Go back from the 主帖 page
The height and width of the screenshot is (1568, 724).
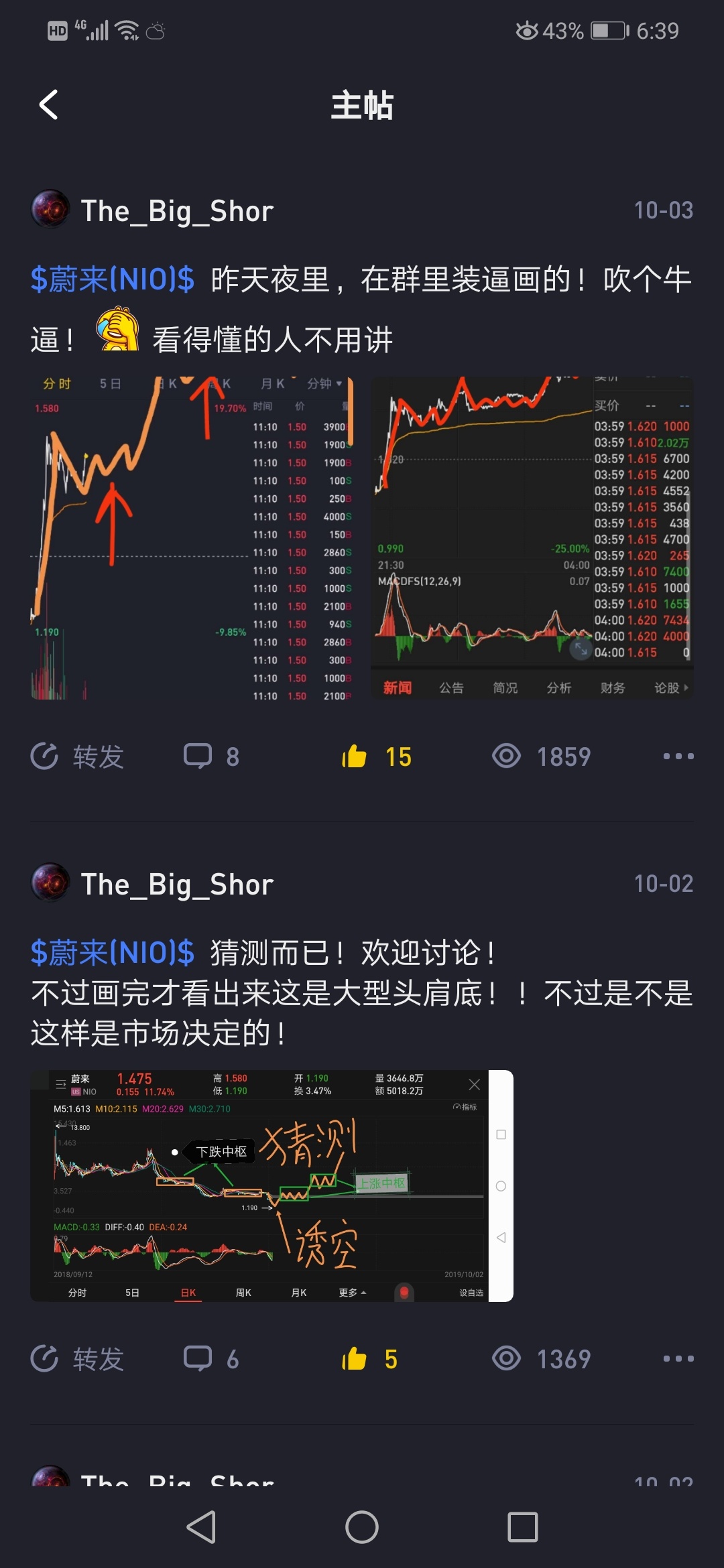click(x=48, y=105)
